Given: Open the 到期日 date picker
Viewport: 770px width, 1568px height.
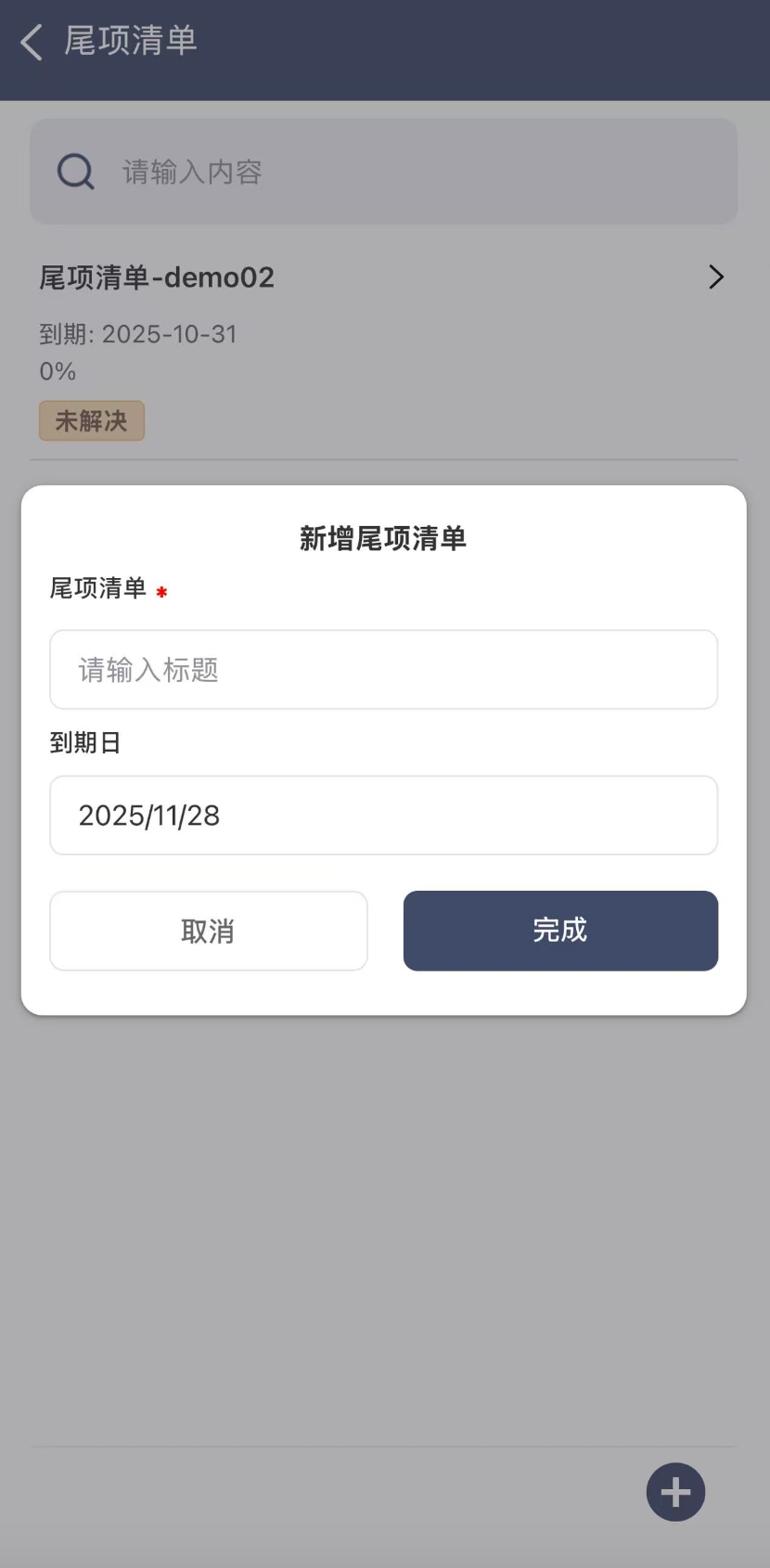Looking at the screenshot, I should [383, 816].
